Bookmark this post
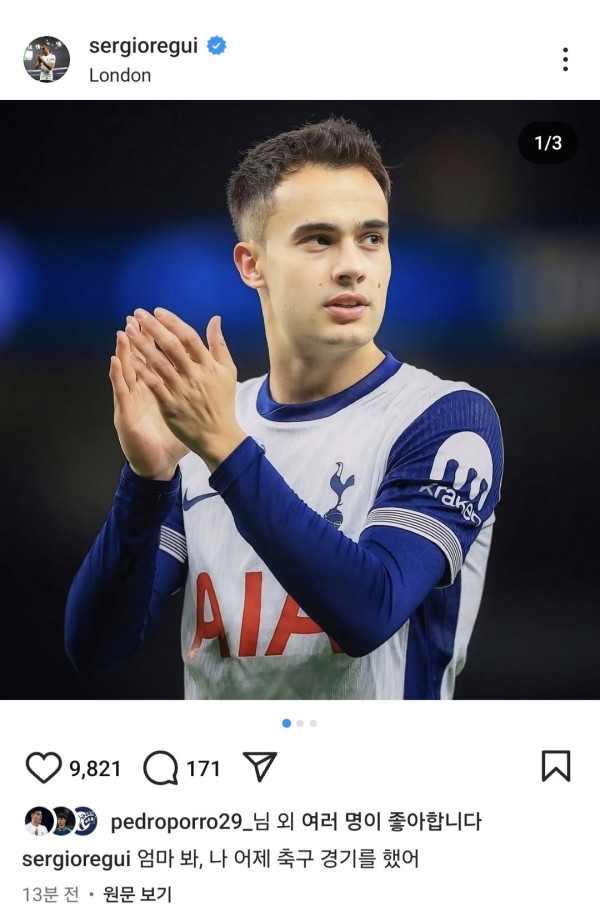This screenshot has height=911, width=600. [556, 766]
